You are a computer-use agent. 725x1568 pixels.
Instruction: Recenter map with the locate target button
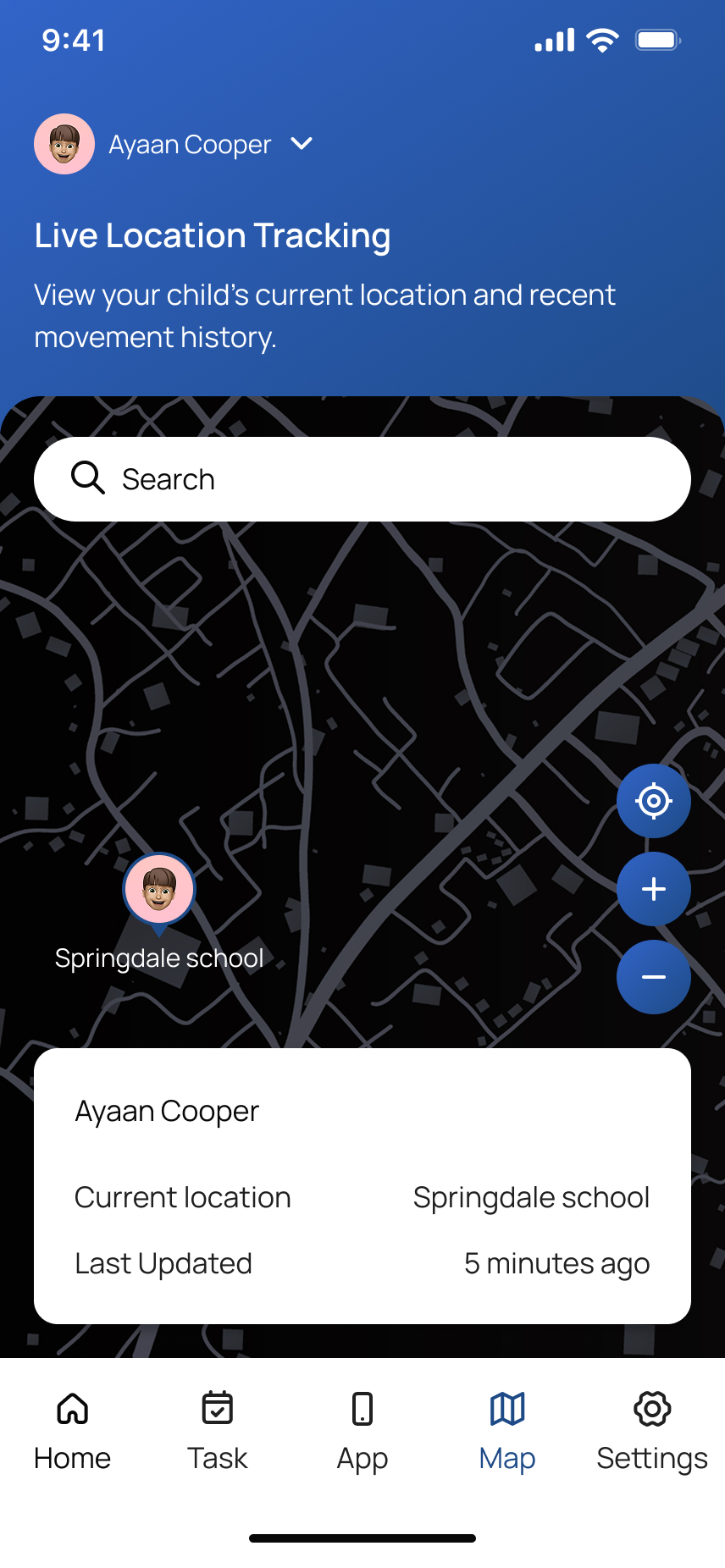[653, 801]
